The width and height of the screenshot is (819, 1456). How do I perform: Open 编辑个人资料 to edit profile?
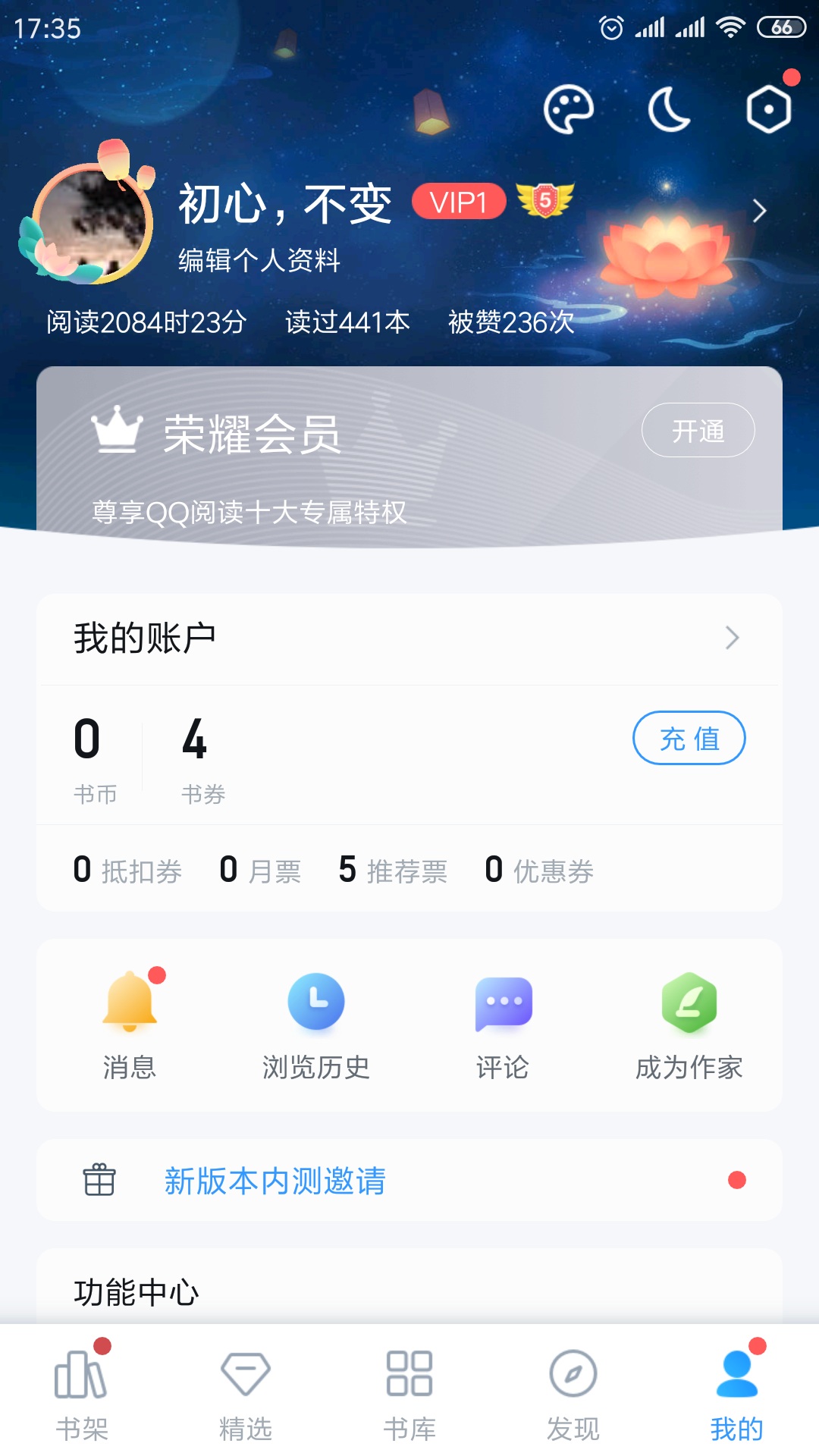[259, 260]
